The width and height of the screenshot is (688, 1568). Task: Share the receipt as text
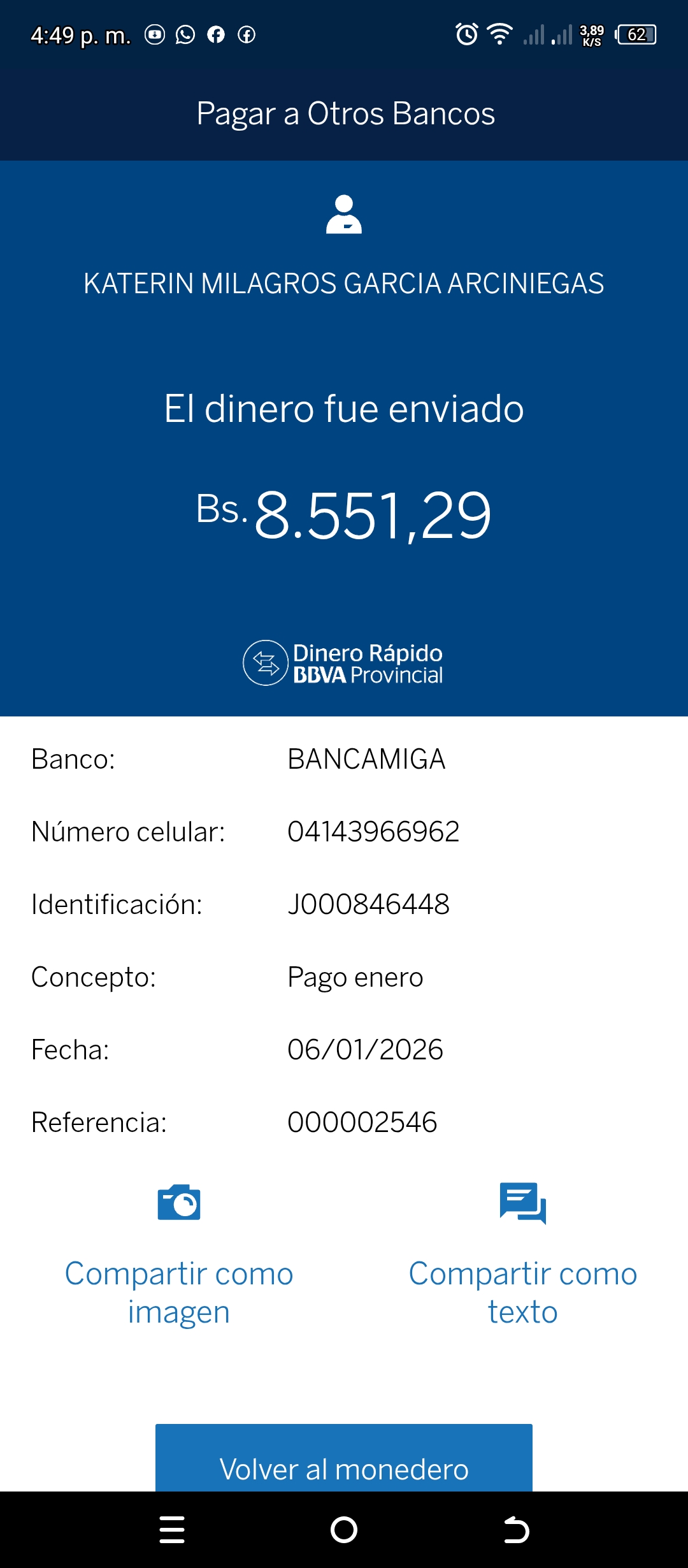pos(522,1253)
